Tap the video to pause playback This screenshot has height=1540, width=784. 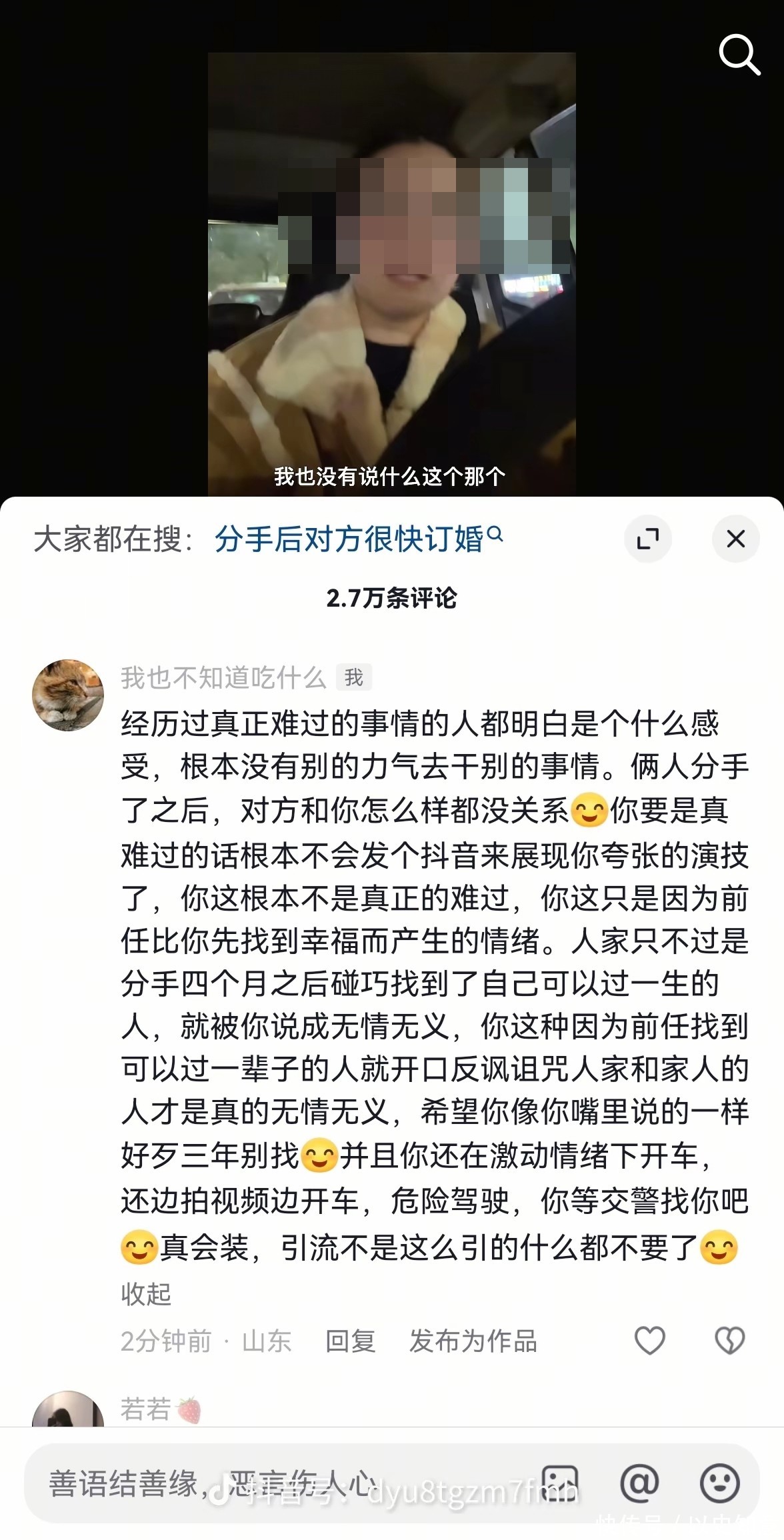tap(392, 273)
